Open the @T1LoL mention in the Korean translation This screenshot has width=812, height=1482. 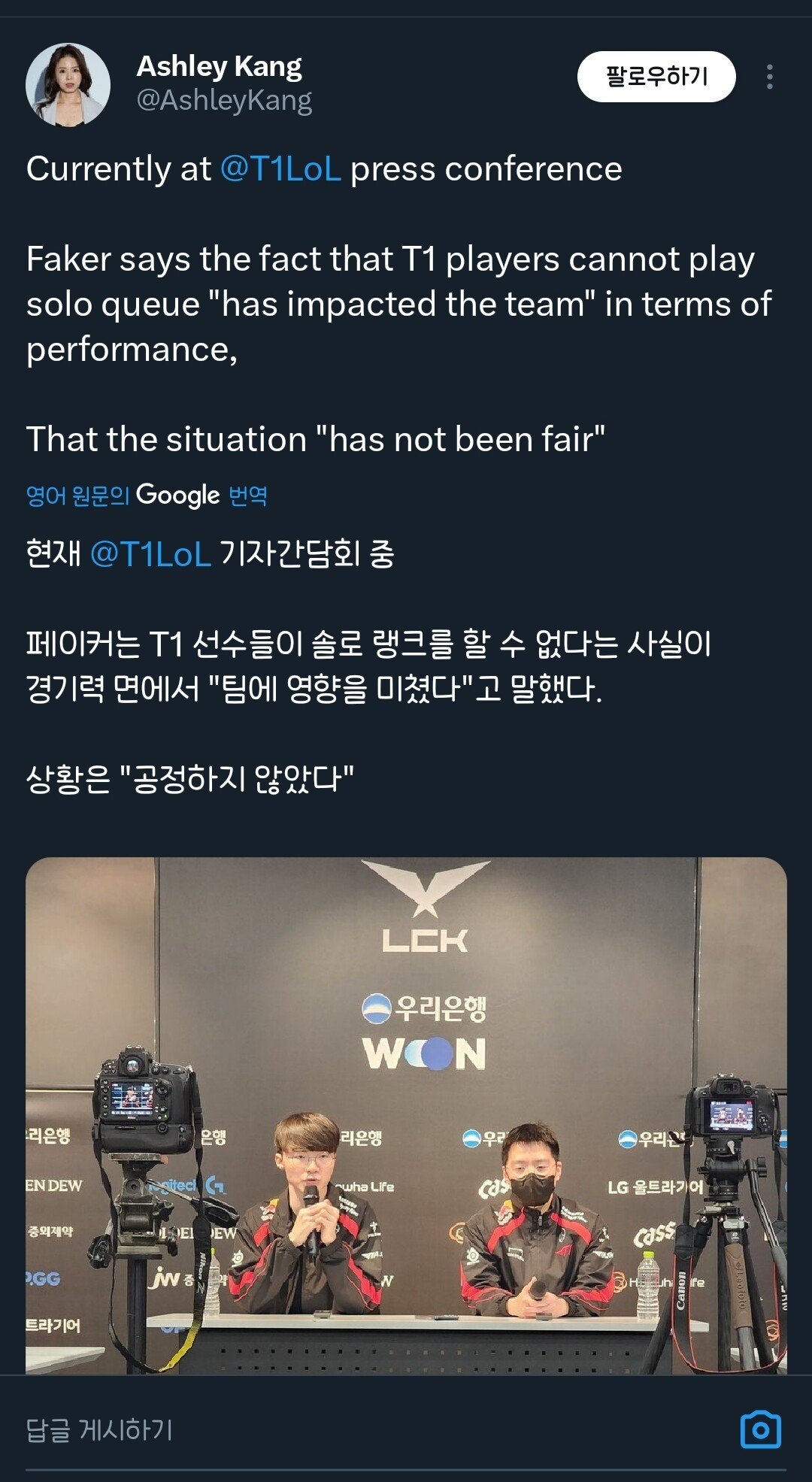(150, 554)
